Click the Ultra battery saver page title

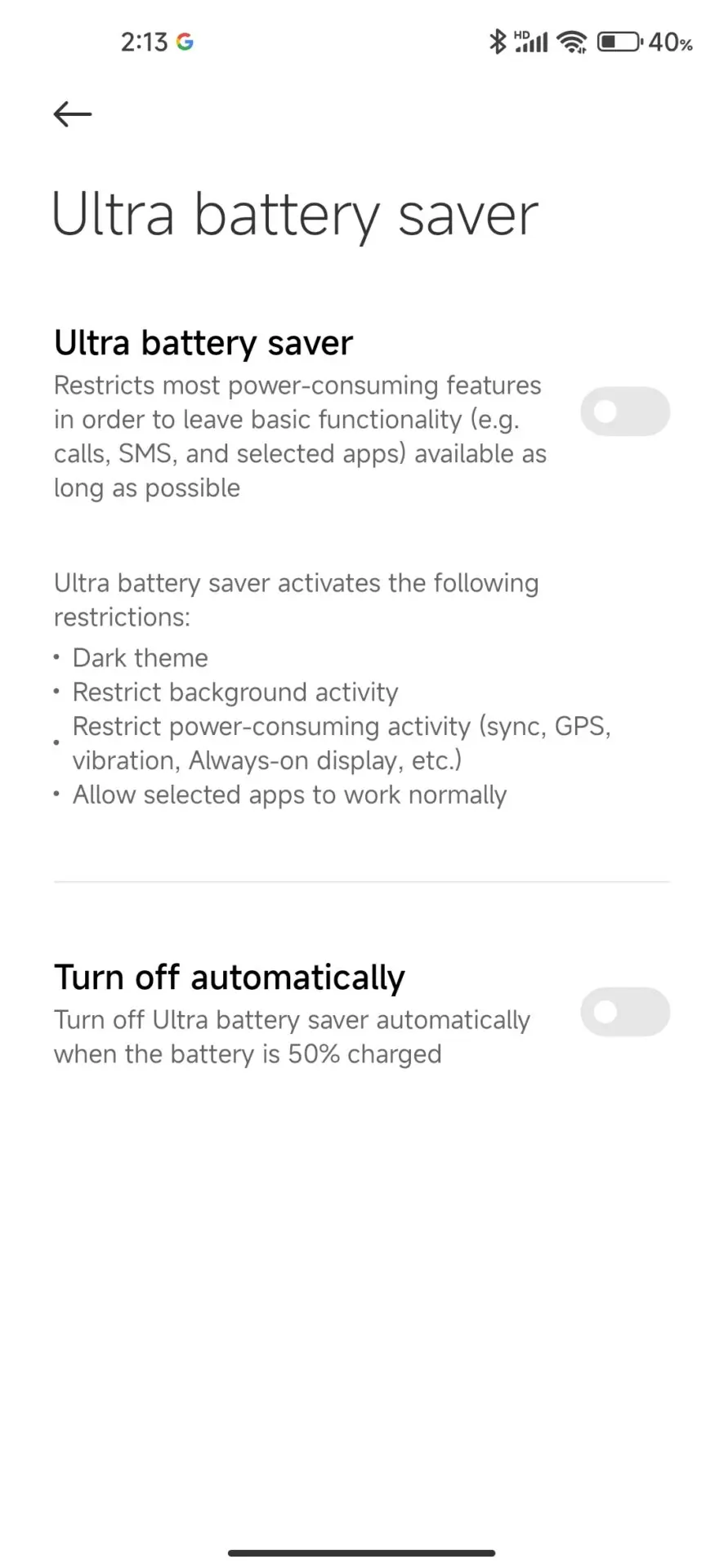click(295, 213)
